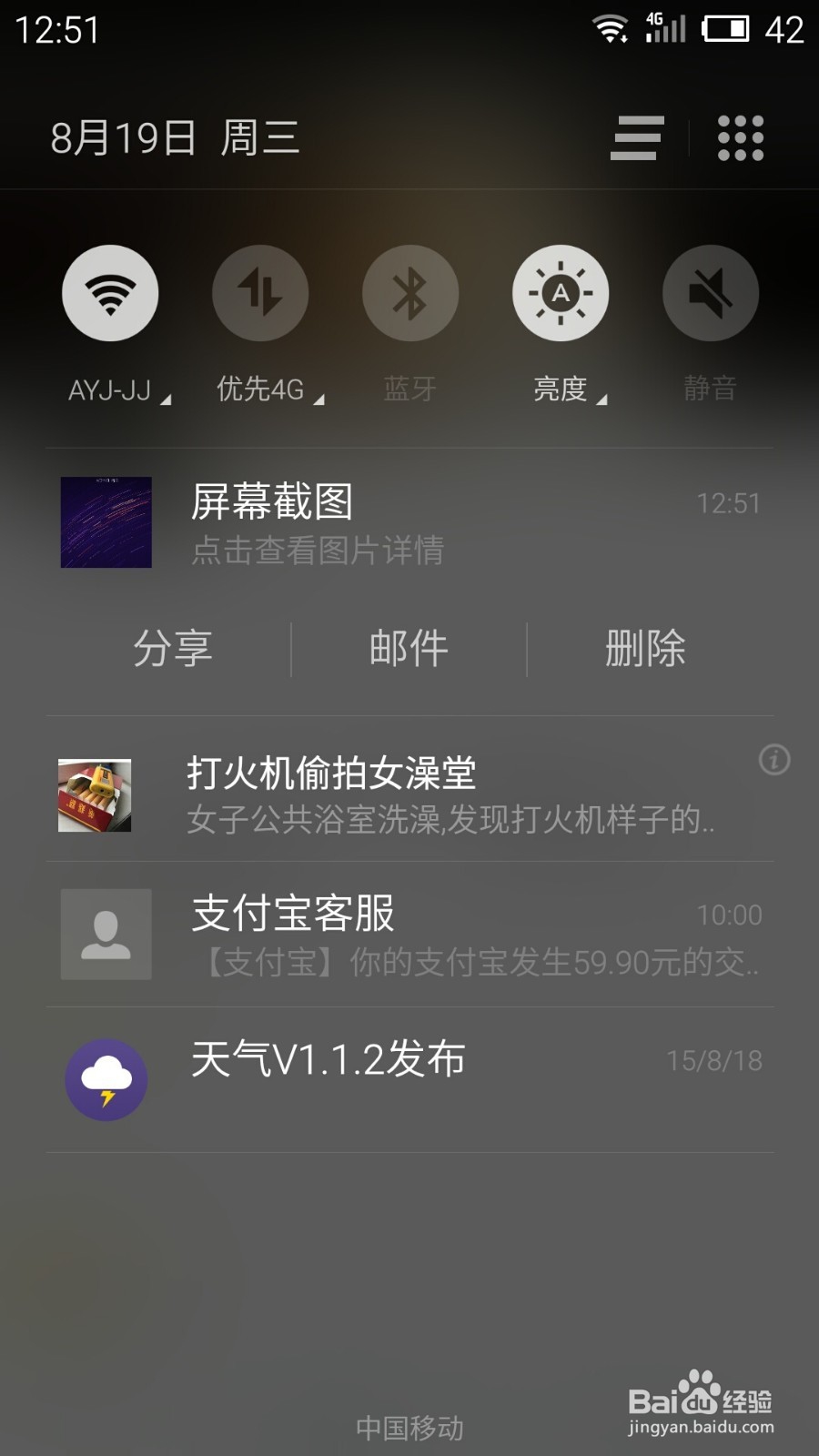The height and width of the screenshot is (1456, 819).
Task: Toggle Wi-Fi connection AYJ-JJ
Action: [110, 292]
